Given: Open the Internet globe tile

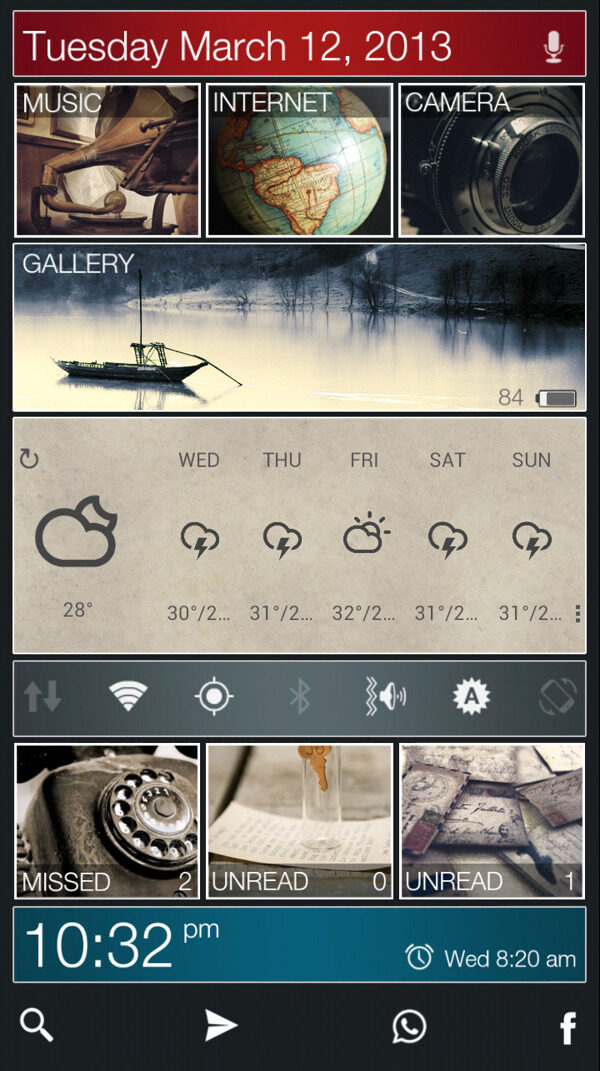Looking at the screenshot, I should [299, 161].
